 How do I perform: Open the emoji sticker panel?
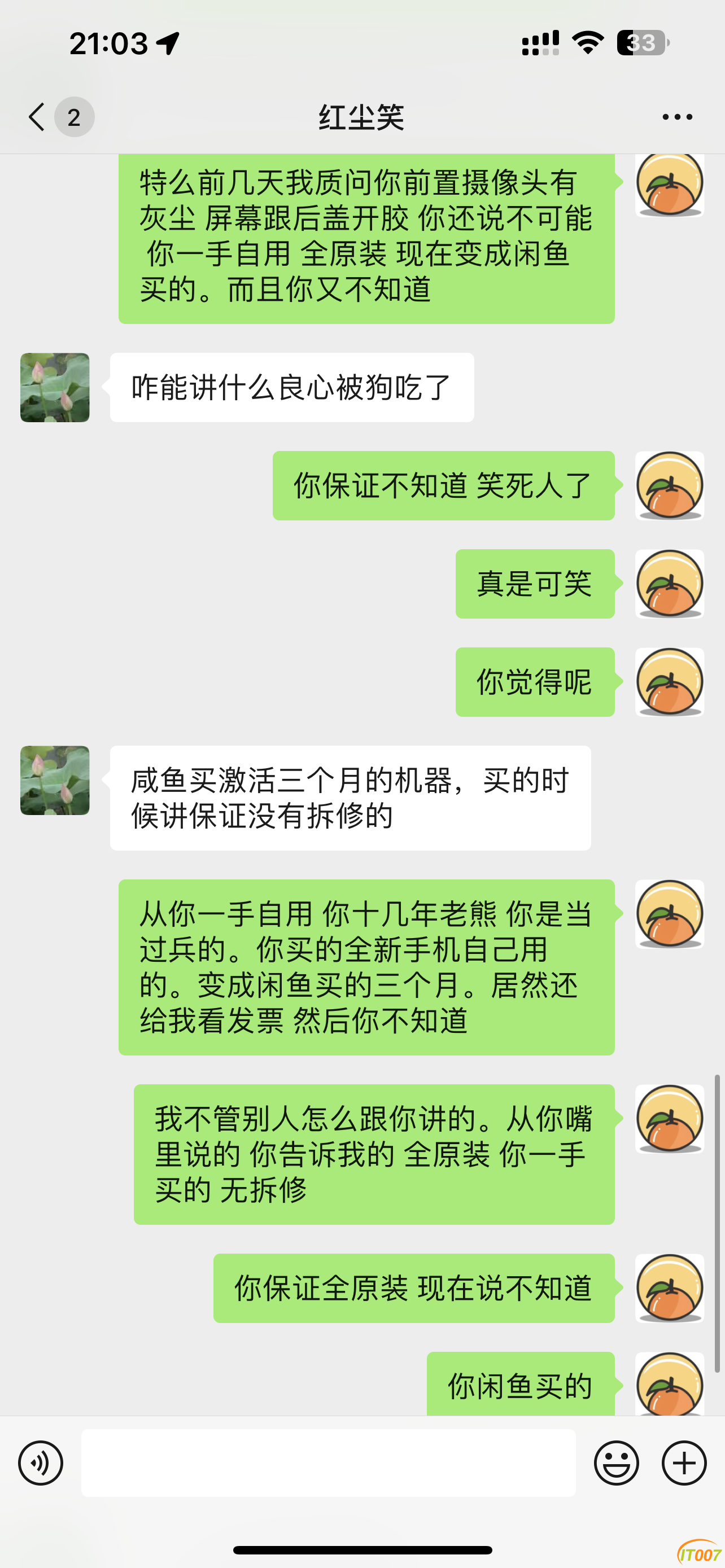pos(616,1462)
